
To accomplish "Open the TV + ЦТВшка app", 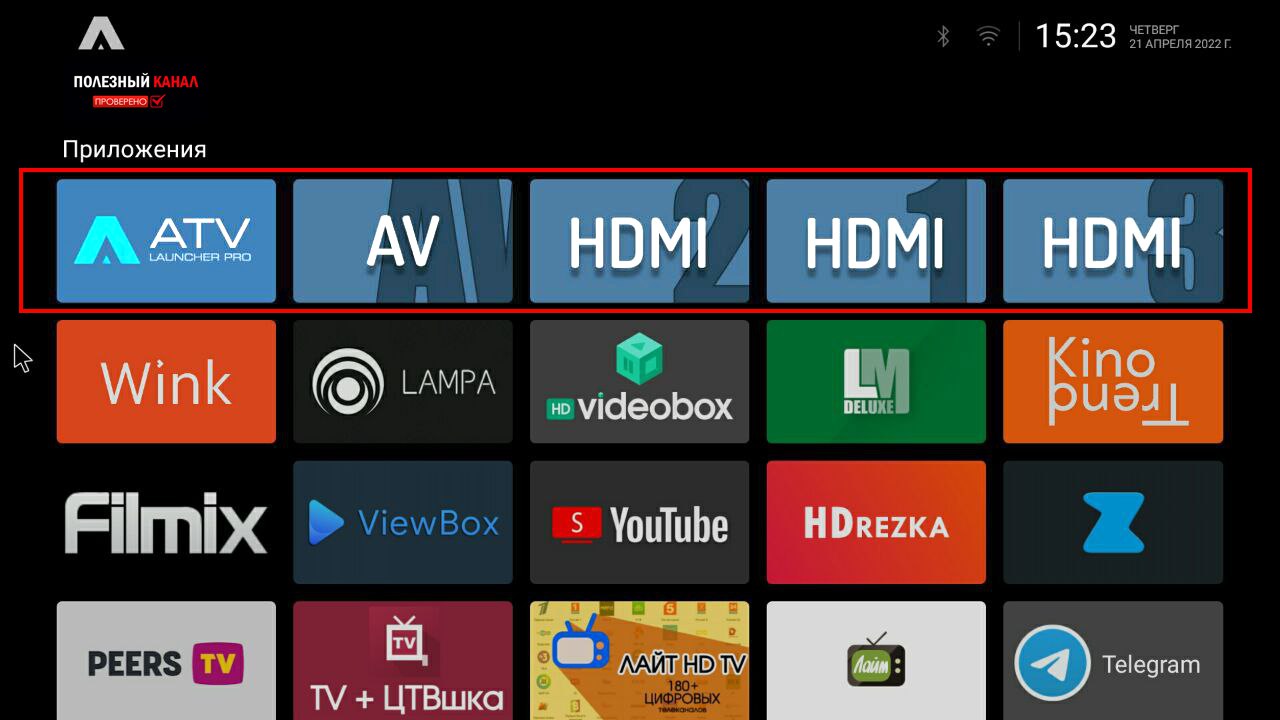I will [402, 660].
